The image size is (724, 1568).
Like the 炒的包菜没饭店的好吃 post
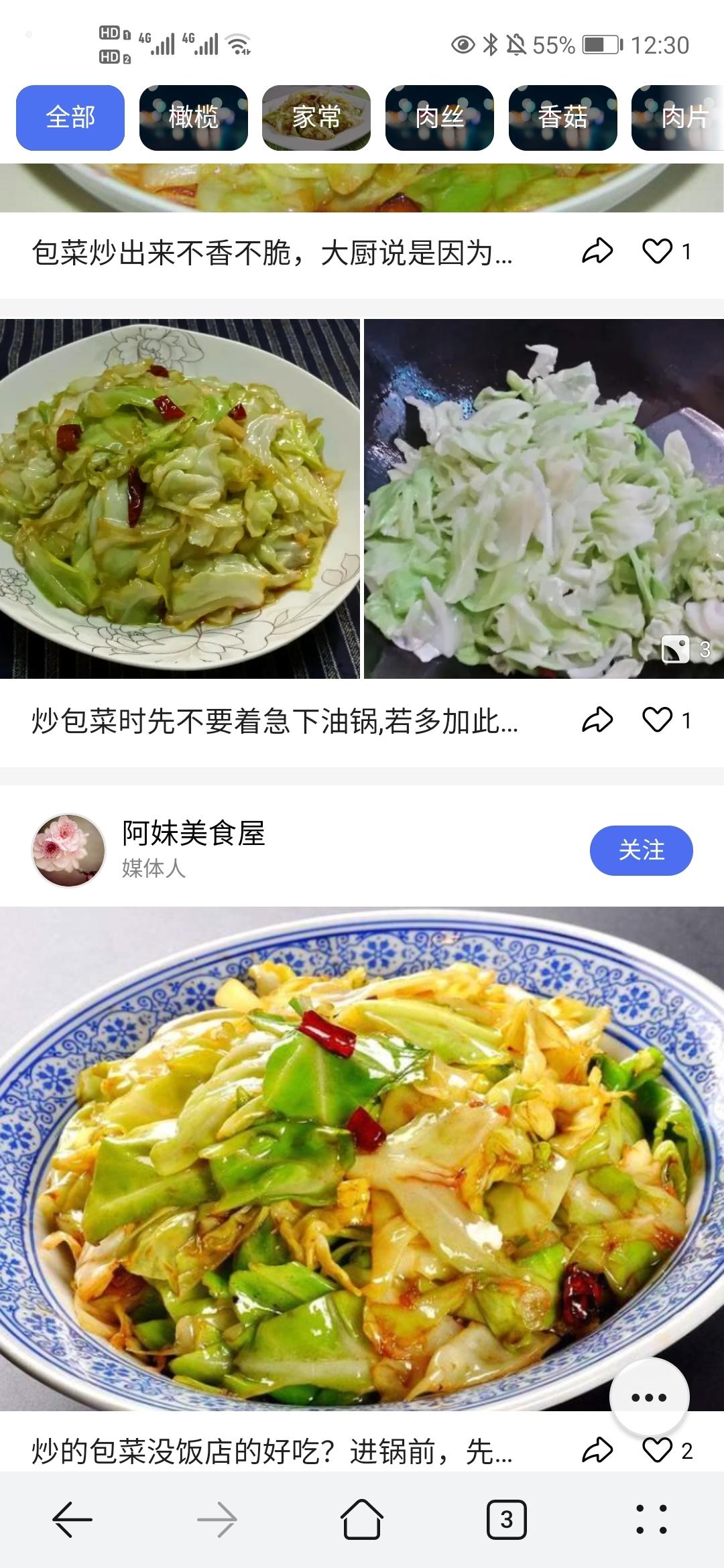(658, 1450)
